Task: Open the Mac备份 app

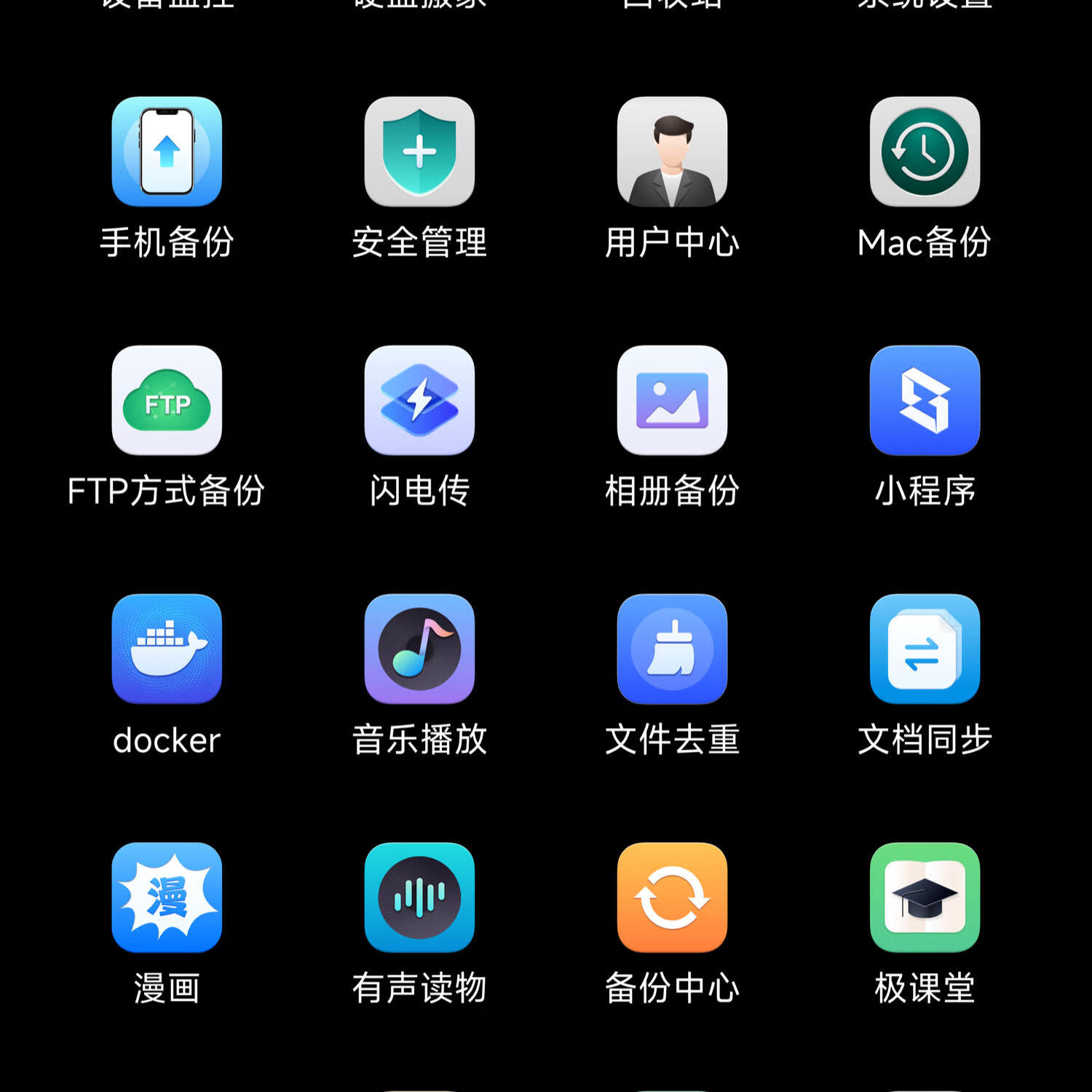Action: (925, 151)
